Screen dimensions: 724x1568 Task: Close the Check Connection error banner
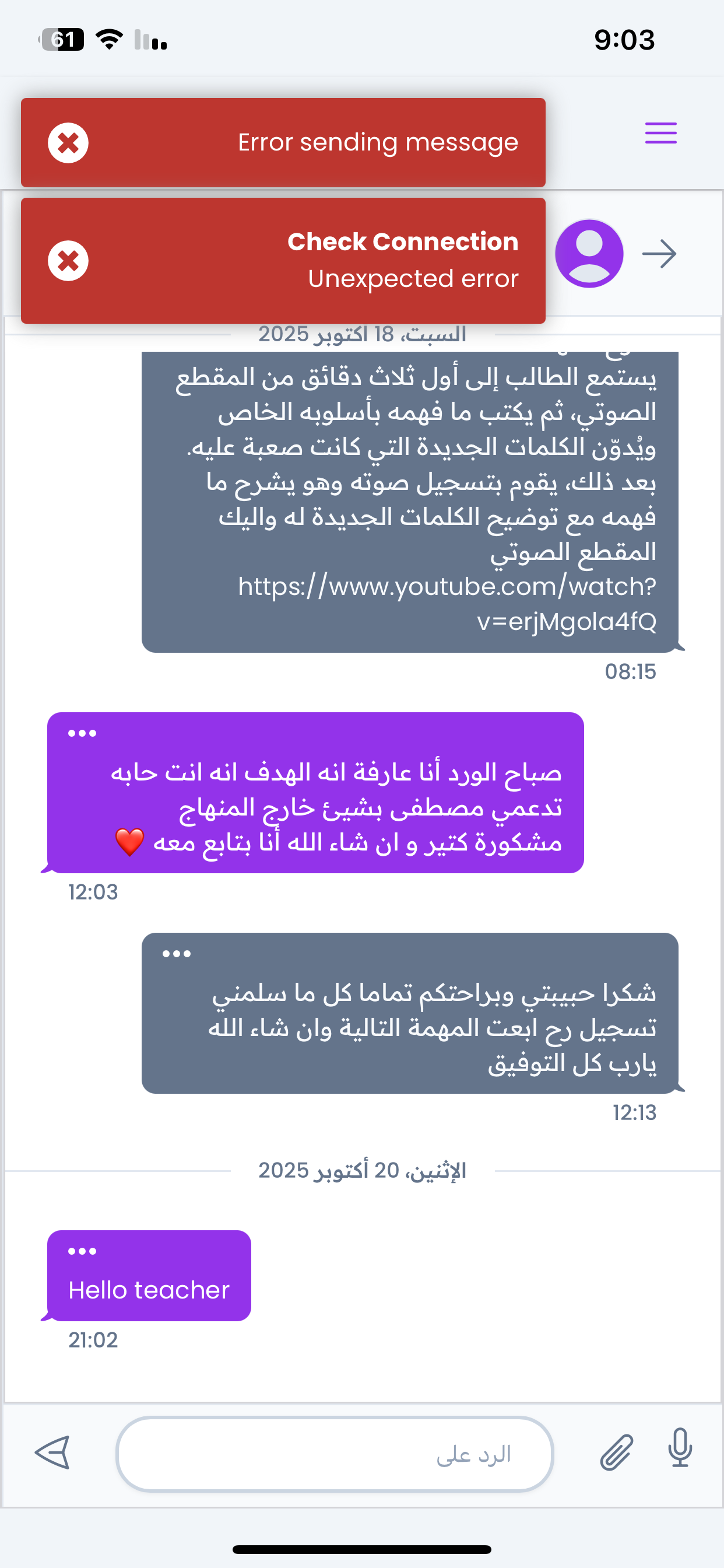pyautogui.click(x=68, y=261)
